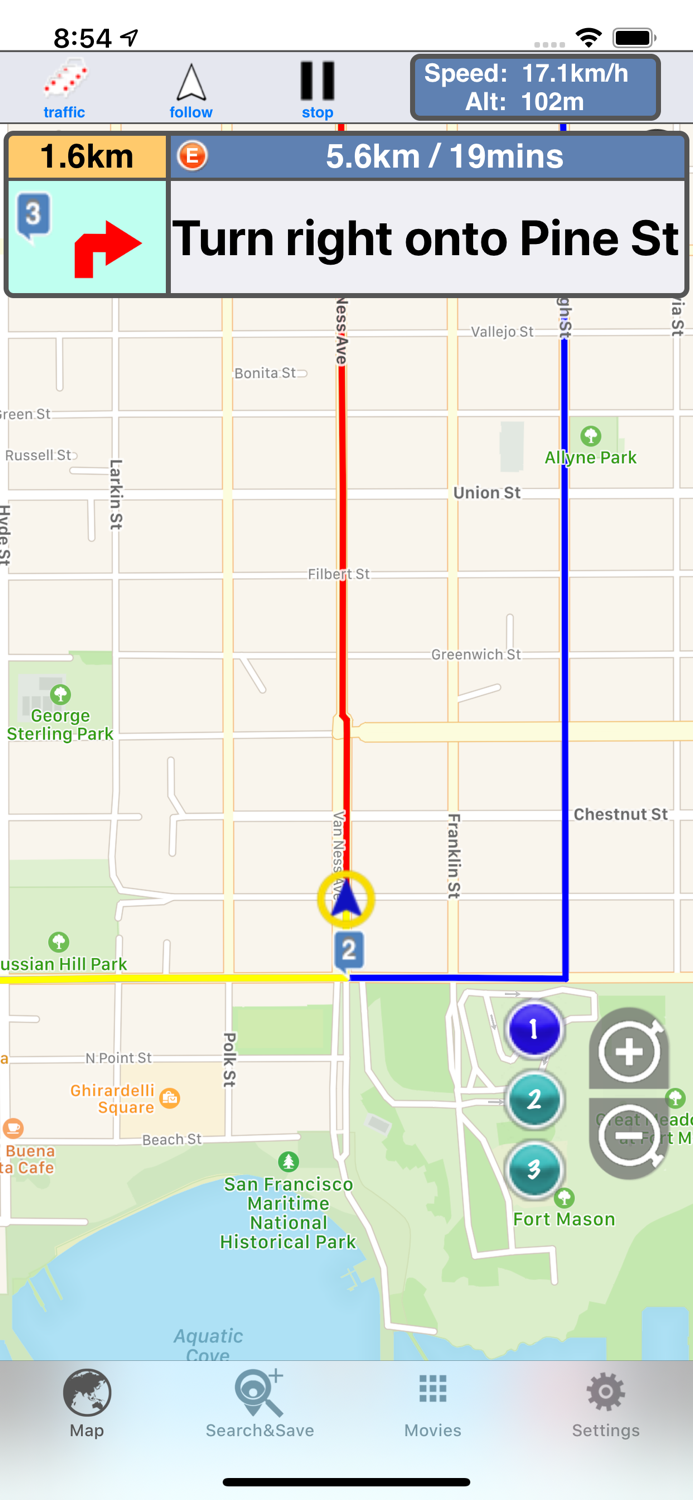Tap the Turn right onto Pine St instruction
Viewport: 693px width, 1500px height.
tap(426, 238)
